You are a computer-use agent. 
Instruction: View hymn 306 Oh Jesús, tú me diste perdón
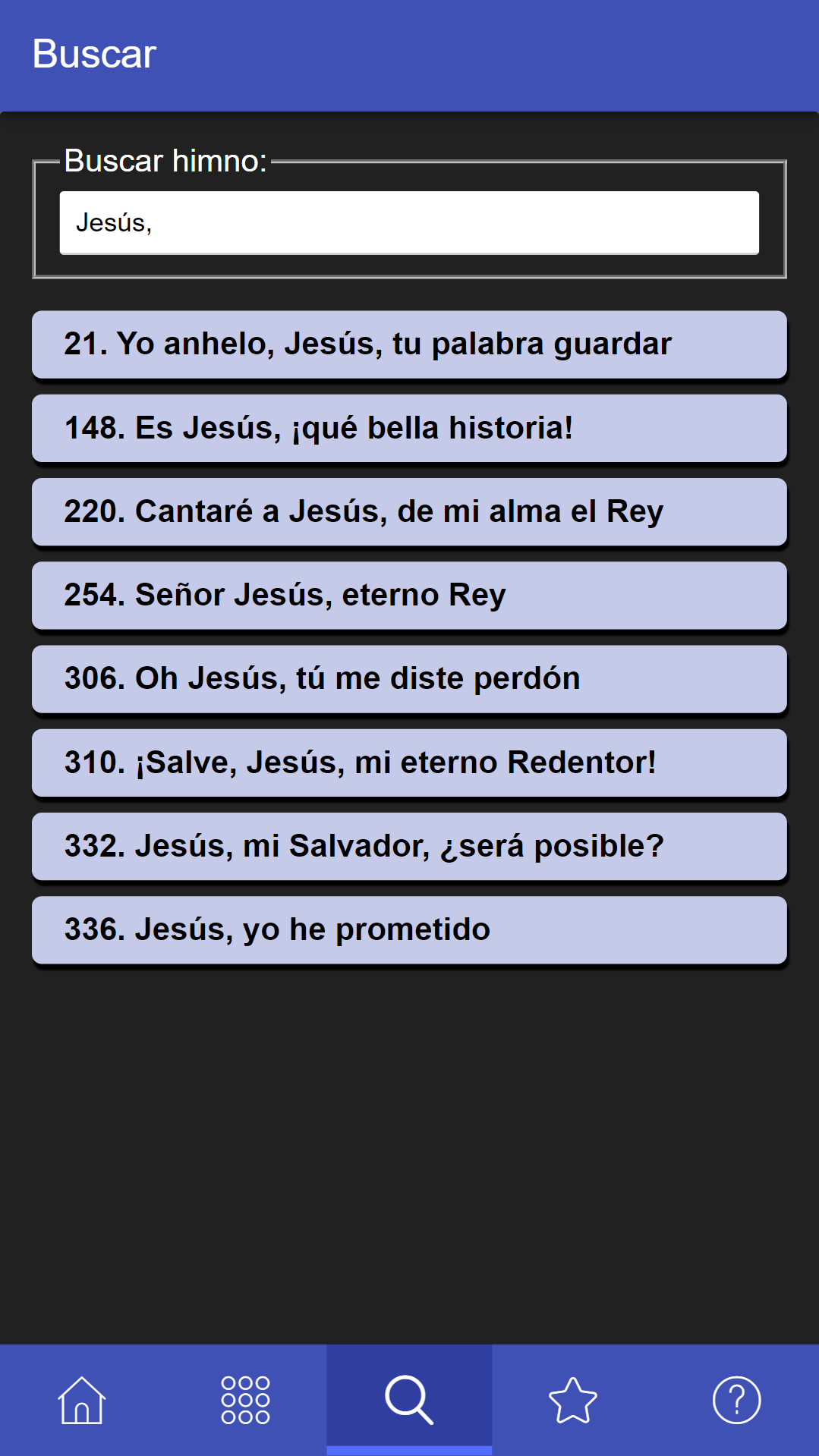click(409, 679)
